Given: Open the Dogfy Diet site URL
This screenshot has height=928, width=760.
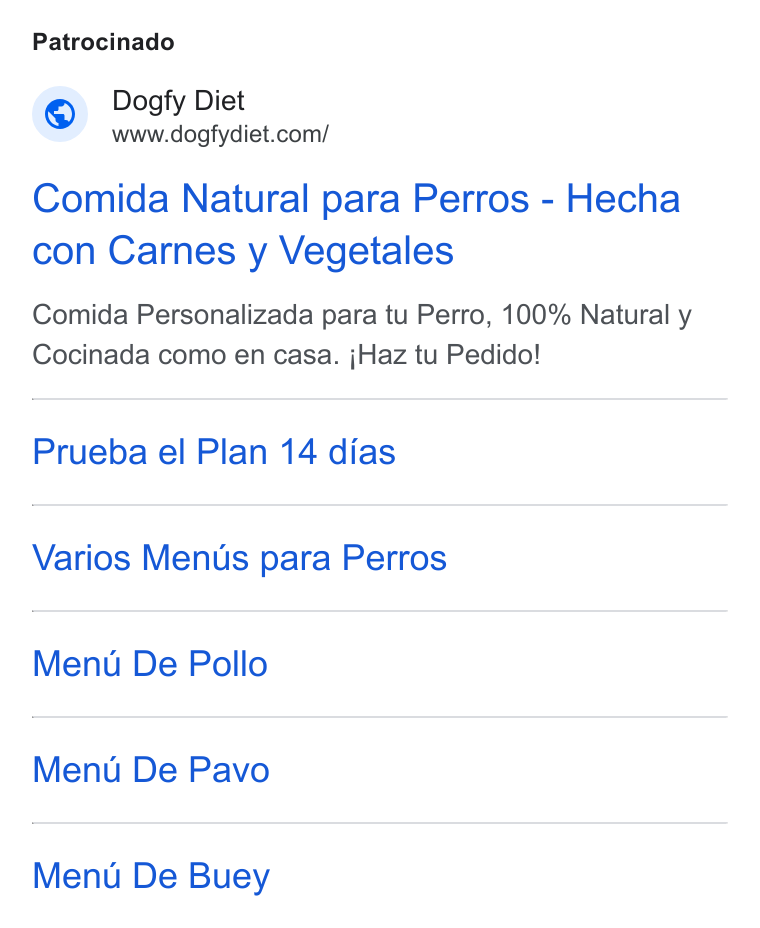Looking at the screenshot, I should [220, 134].
